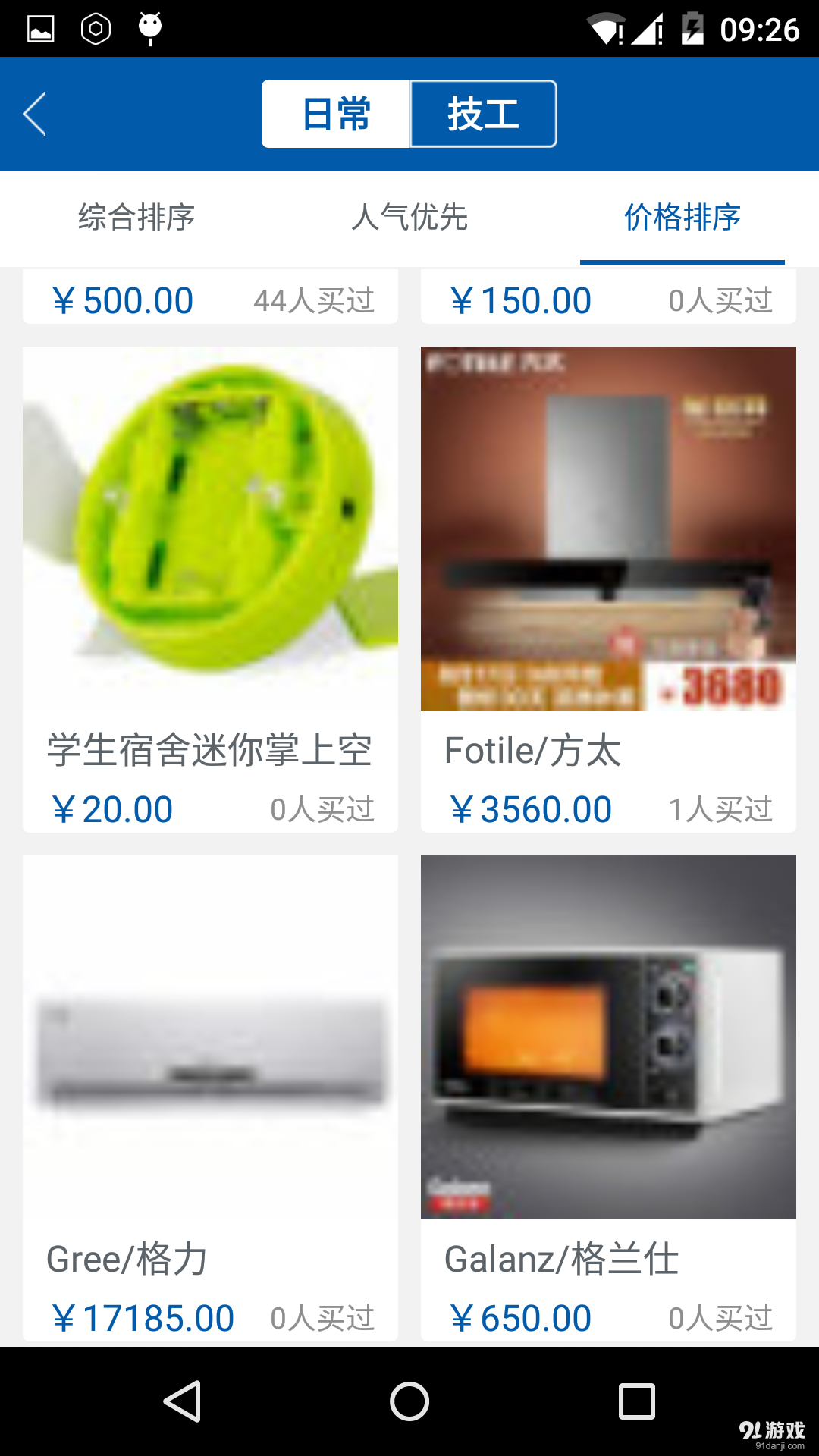This screenshot has width=819, height=1456.
Task: Activate the 价格排序 sort toggle
Action: point(682,219)
